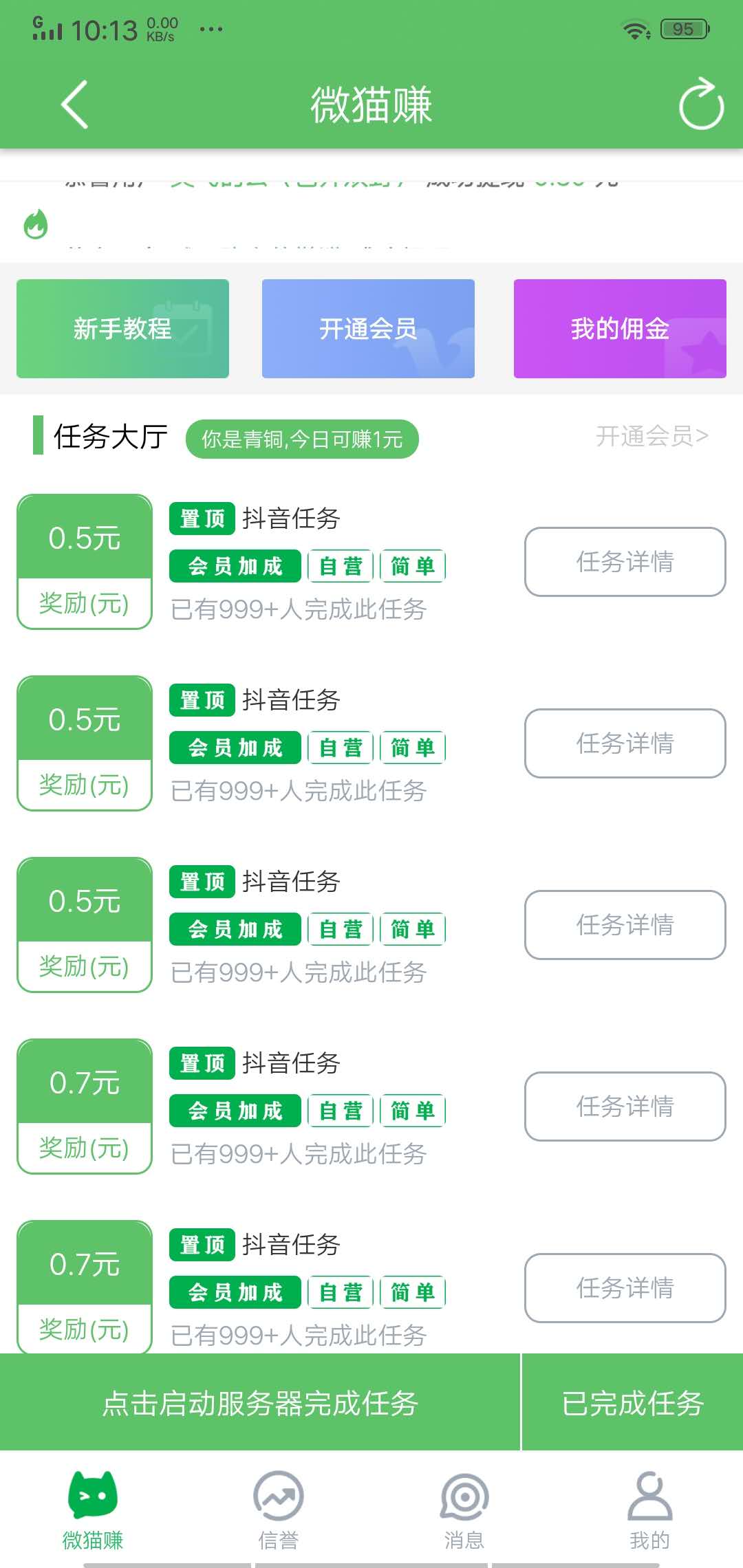Image resolution: width=743 pixels, height=1568 pixels.
Task: Tap the blue 开通会员 membership card
Action: point(367,328)
